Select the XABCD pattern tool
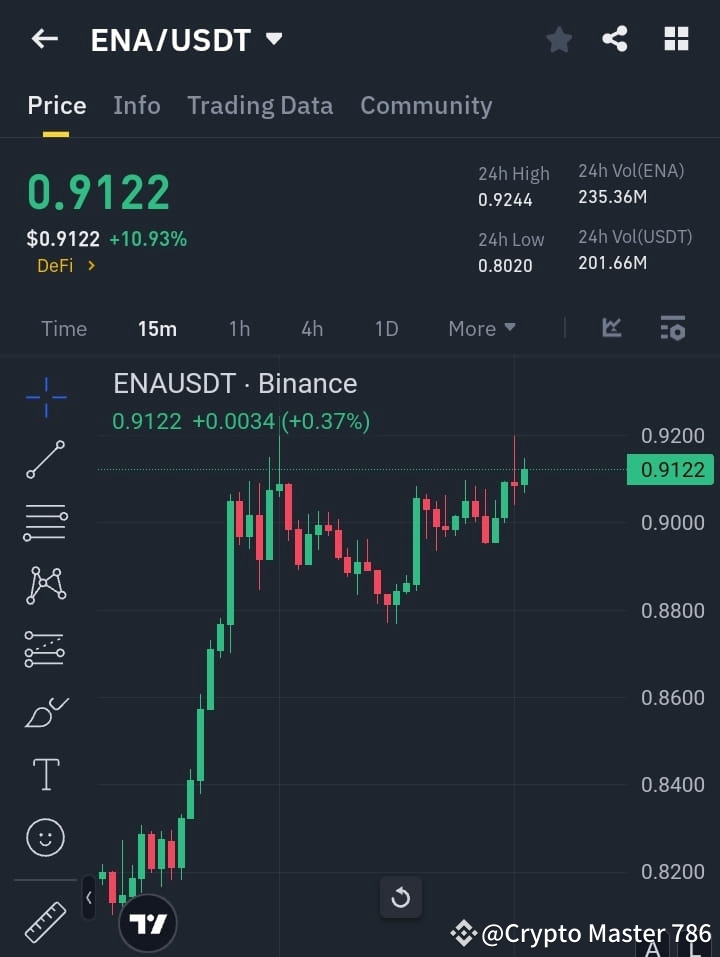720x957 pixels. click(45, 585)
